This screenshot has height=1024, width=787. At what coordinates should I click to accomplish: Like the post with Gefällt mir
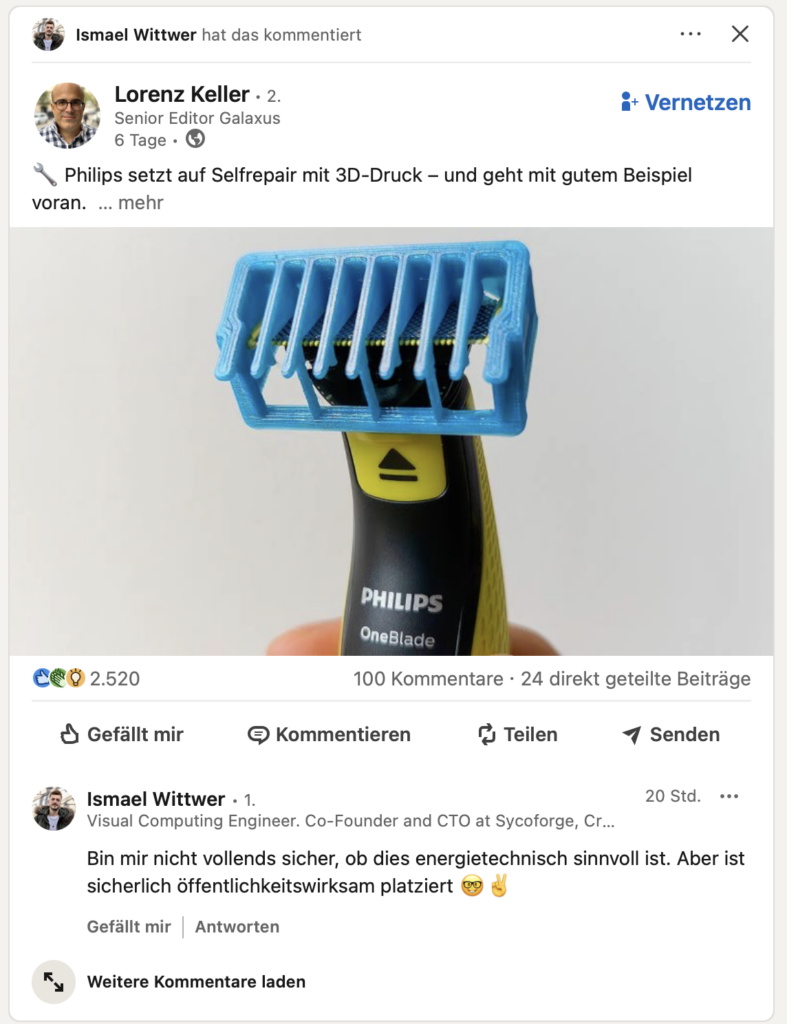(122, 734)
